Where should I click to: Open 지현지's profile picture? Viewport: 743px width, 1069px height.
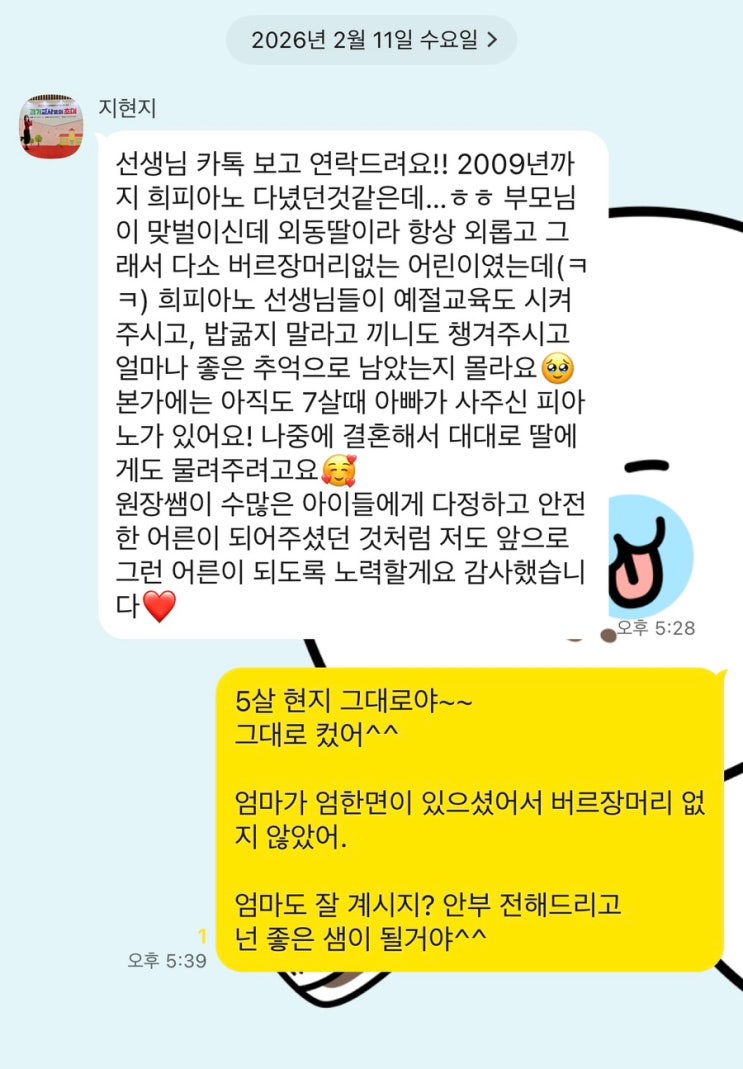coord(51,127)
